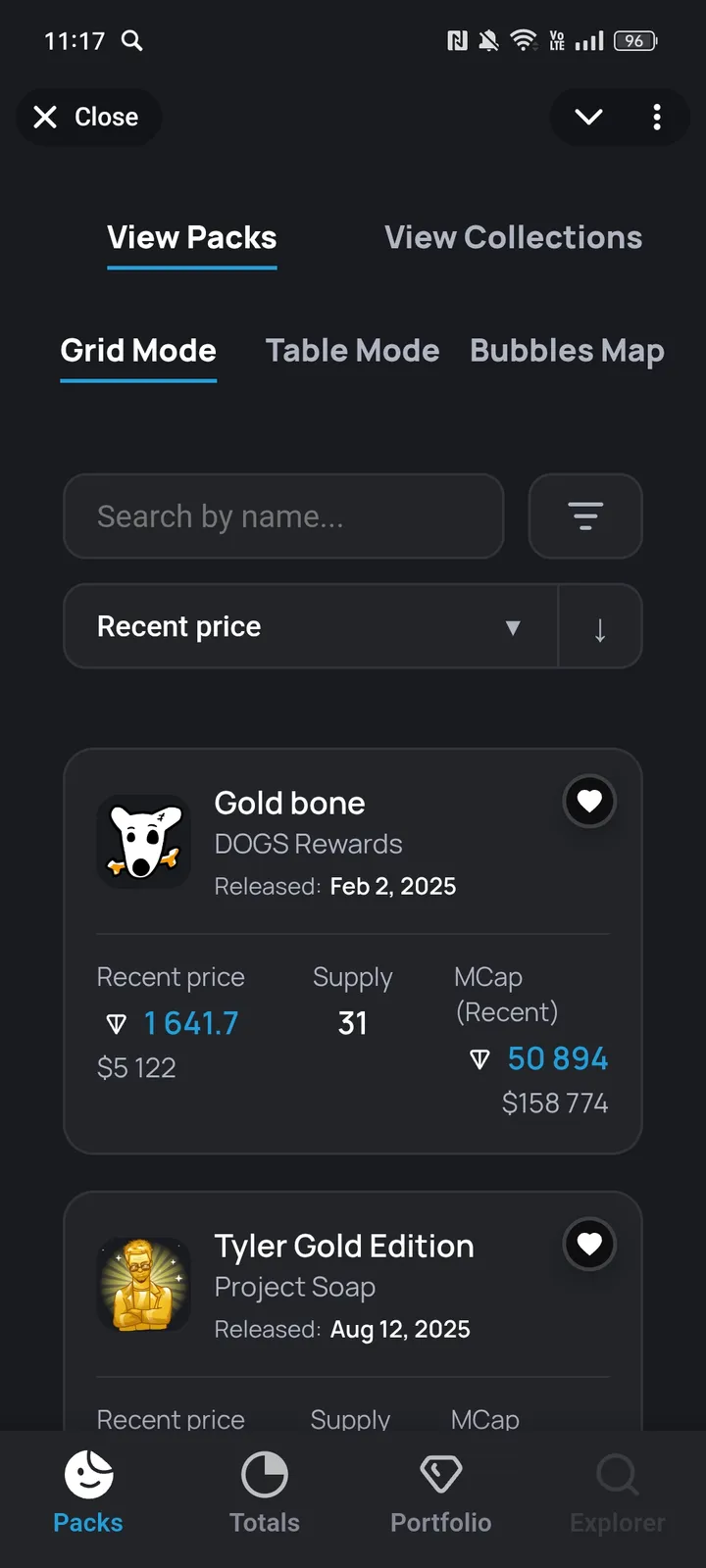Tap the Gold bone pack thumbnail image
The height and width of the screenshot is (1568, 706).
[144, 842]
